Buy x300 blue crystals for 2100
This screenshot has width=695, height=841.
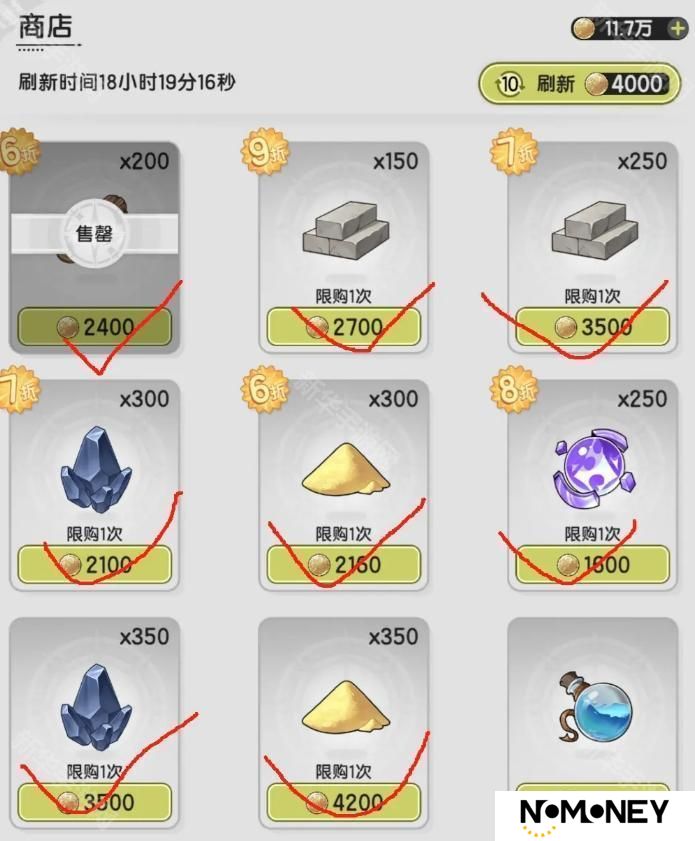point(94,565)
